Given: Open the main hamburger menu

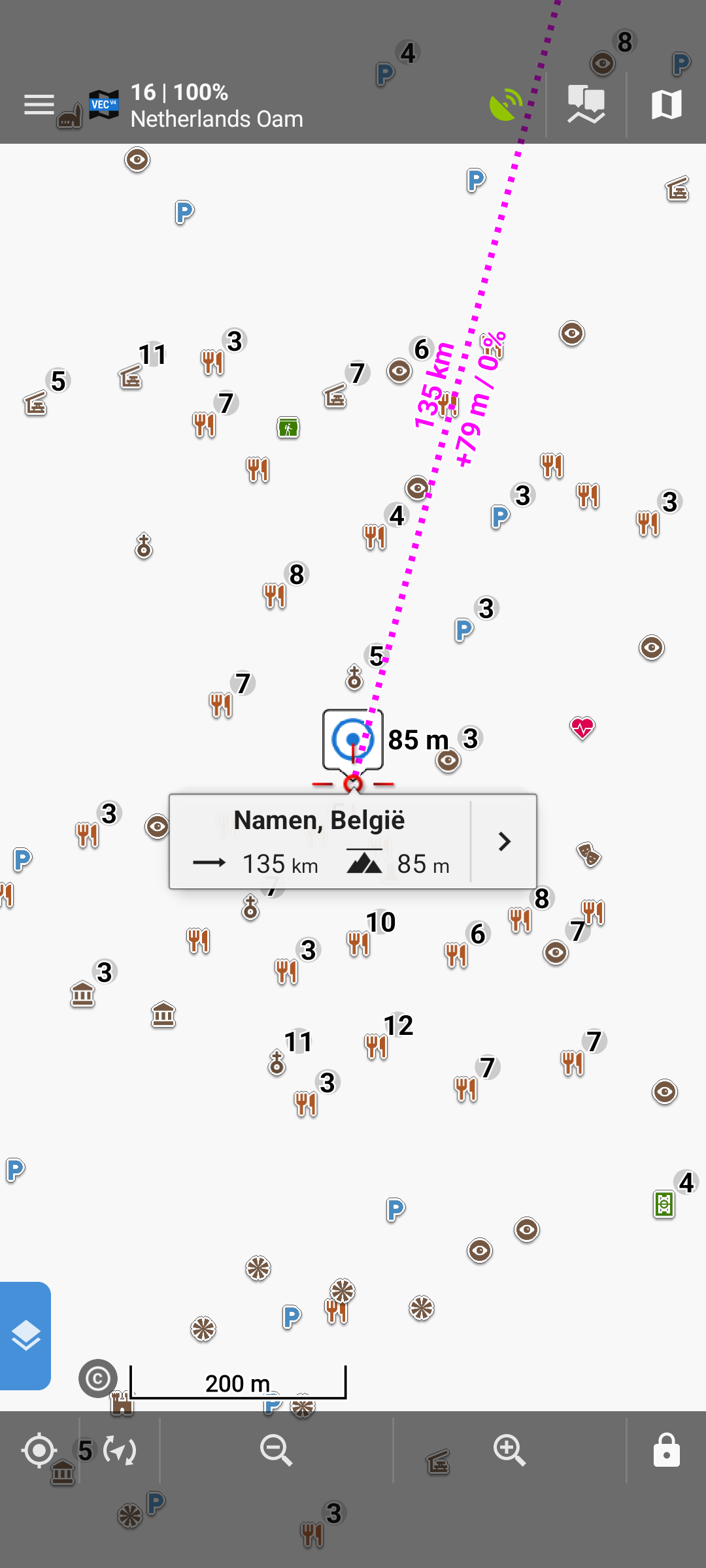Looking at the screenshot, I should [x=39, y=105].
